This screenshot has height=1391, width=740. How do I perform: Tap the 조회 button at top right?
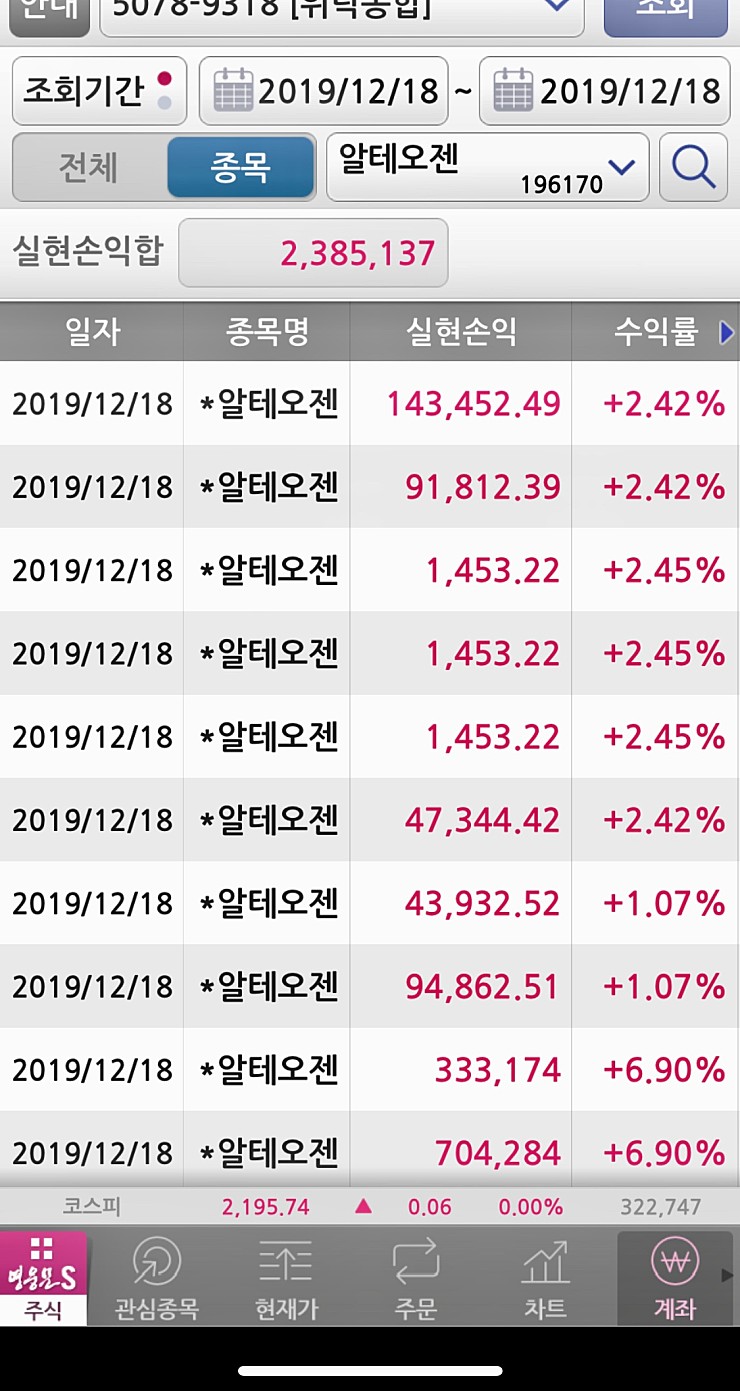coord(665,14)
